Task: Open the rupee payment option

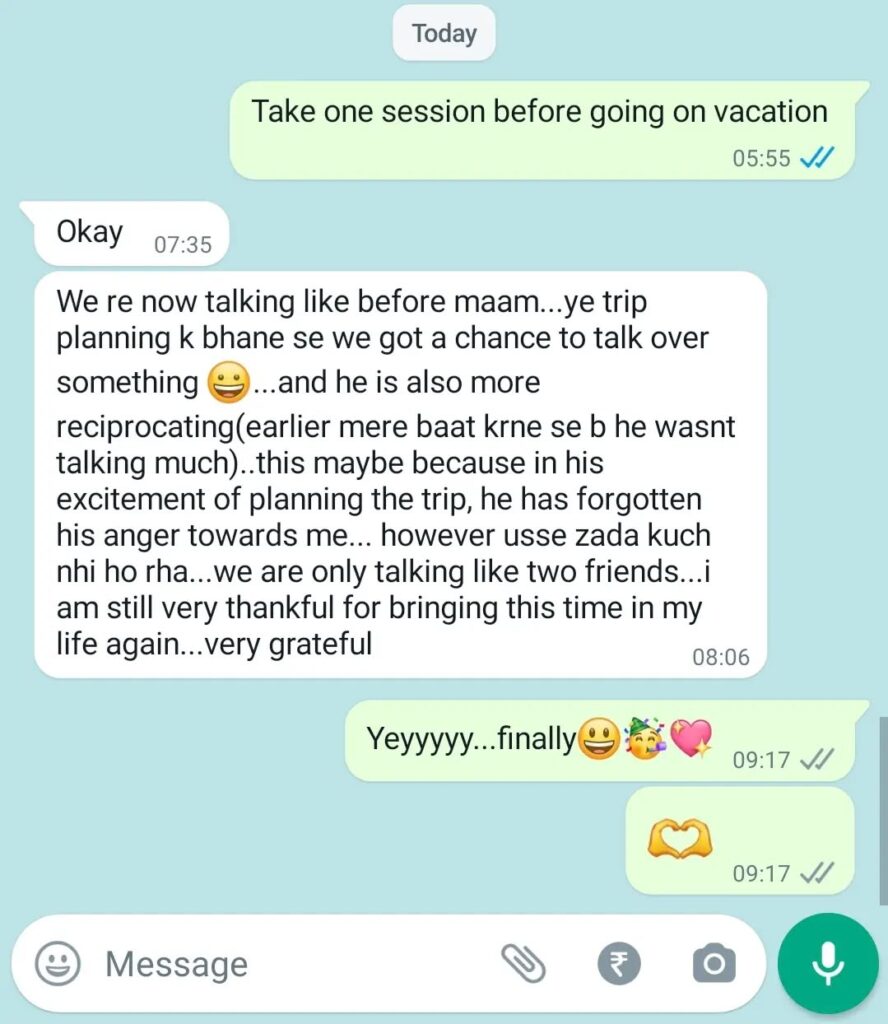Action: 619,964
